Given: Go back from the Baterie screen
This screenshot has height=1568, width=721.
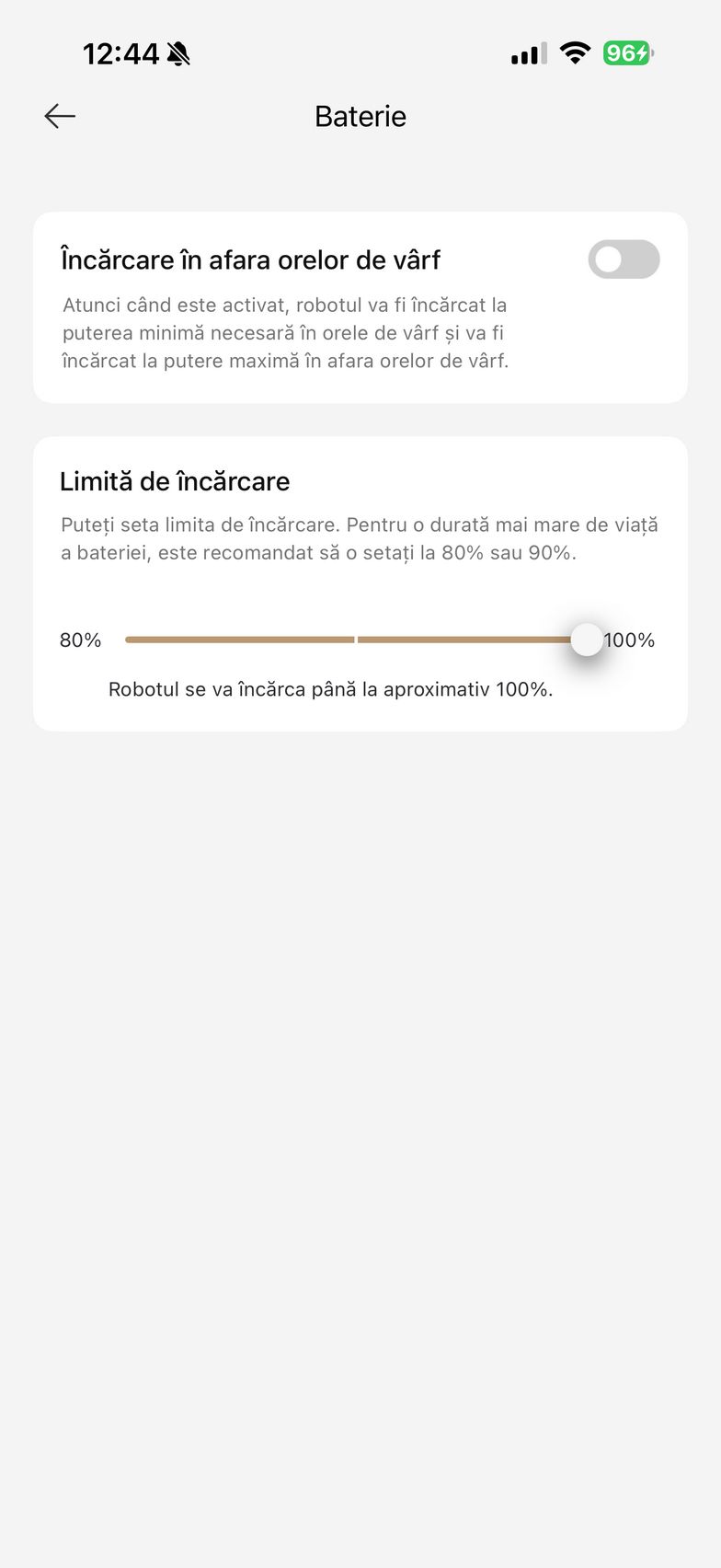Looking at the screenshot, I should coord(60,116).
